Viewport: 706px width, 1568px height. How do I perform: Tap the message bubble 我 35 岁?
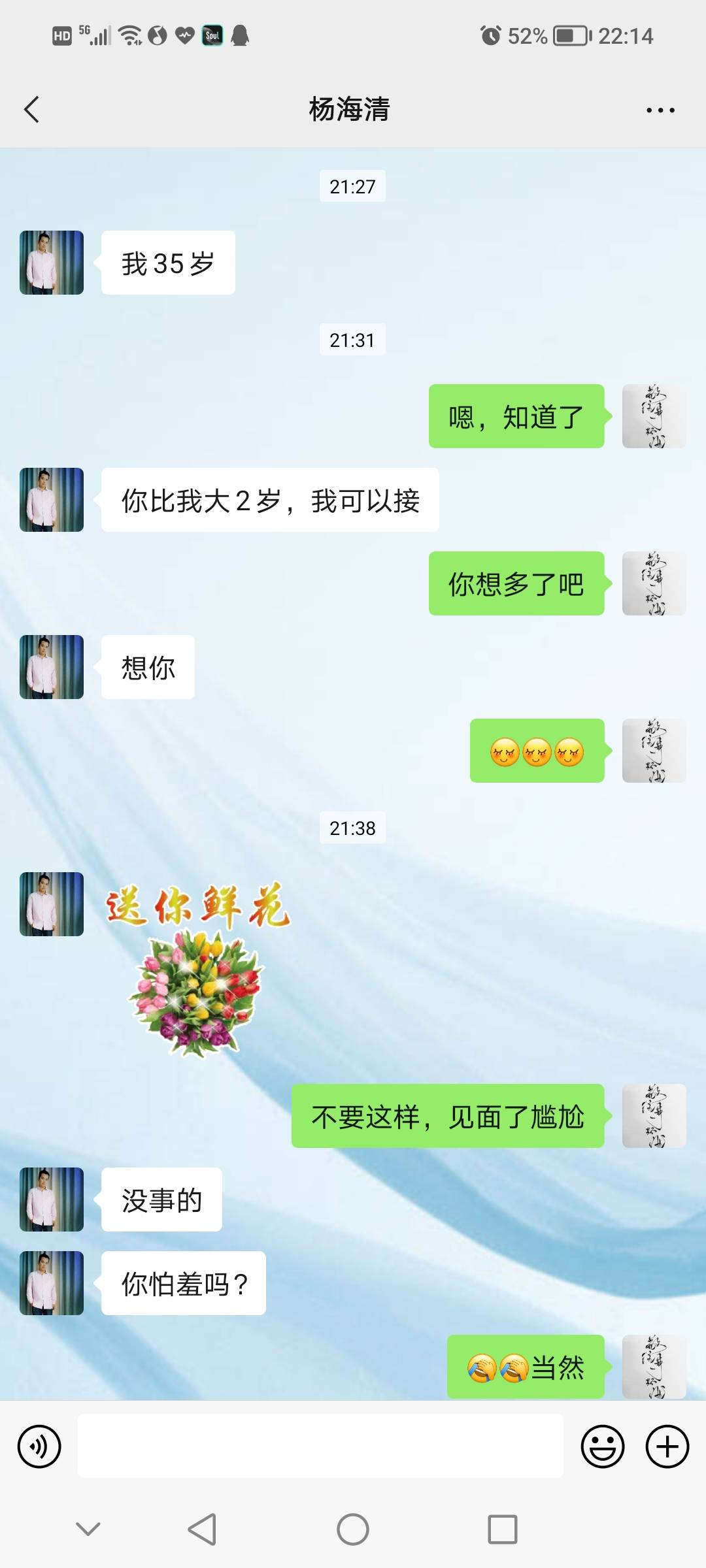[167, 262]
